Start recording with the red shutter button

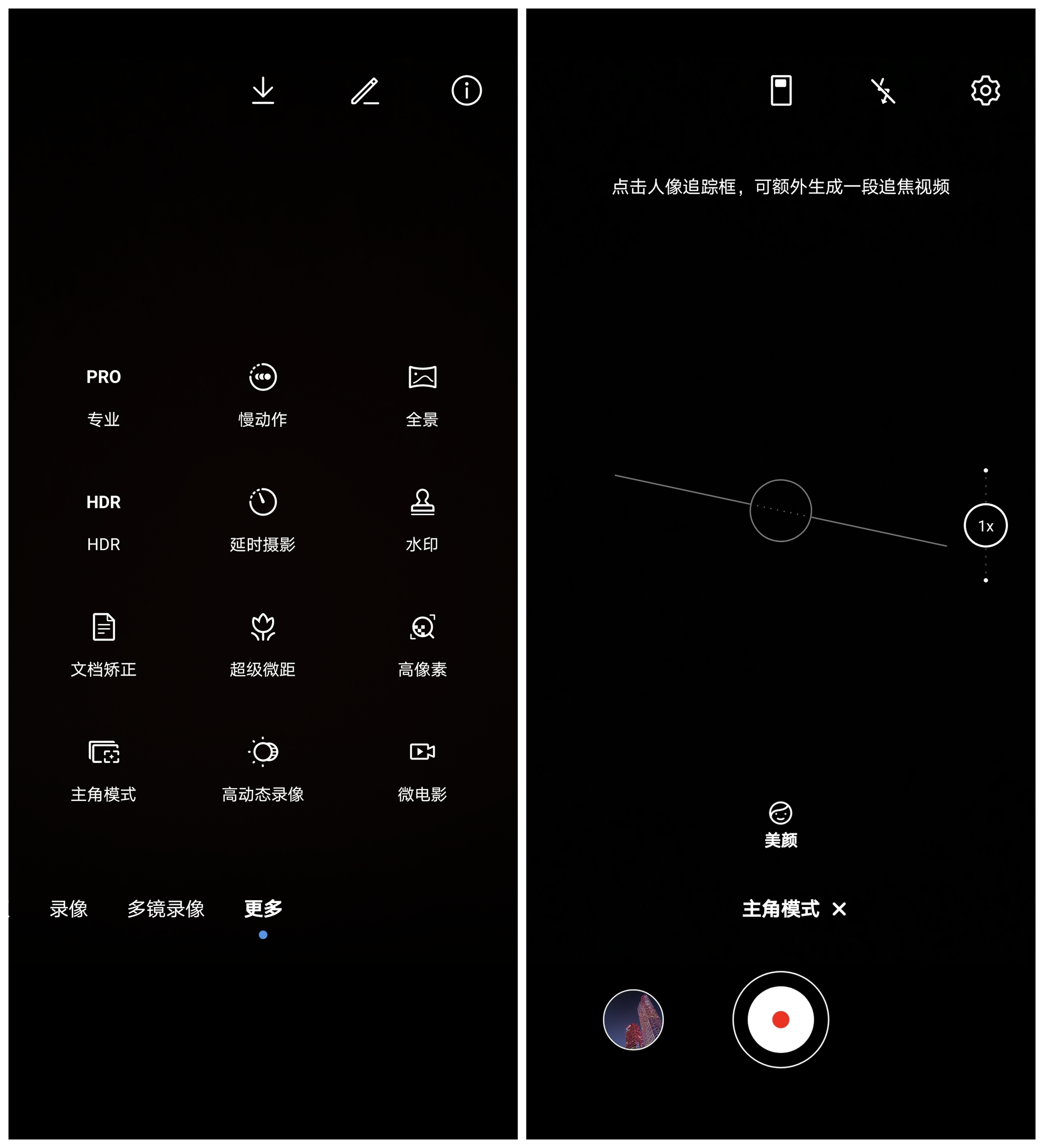(780, 1019)
